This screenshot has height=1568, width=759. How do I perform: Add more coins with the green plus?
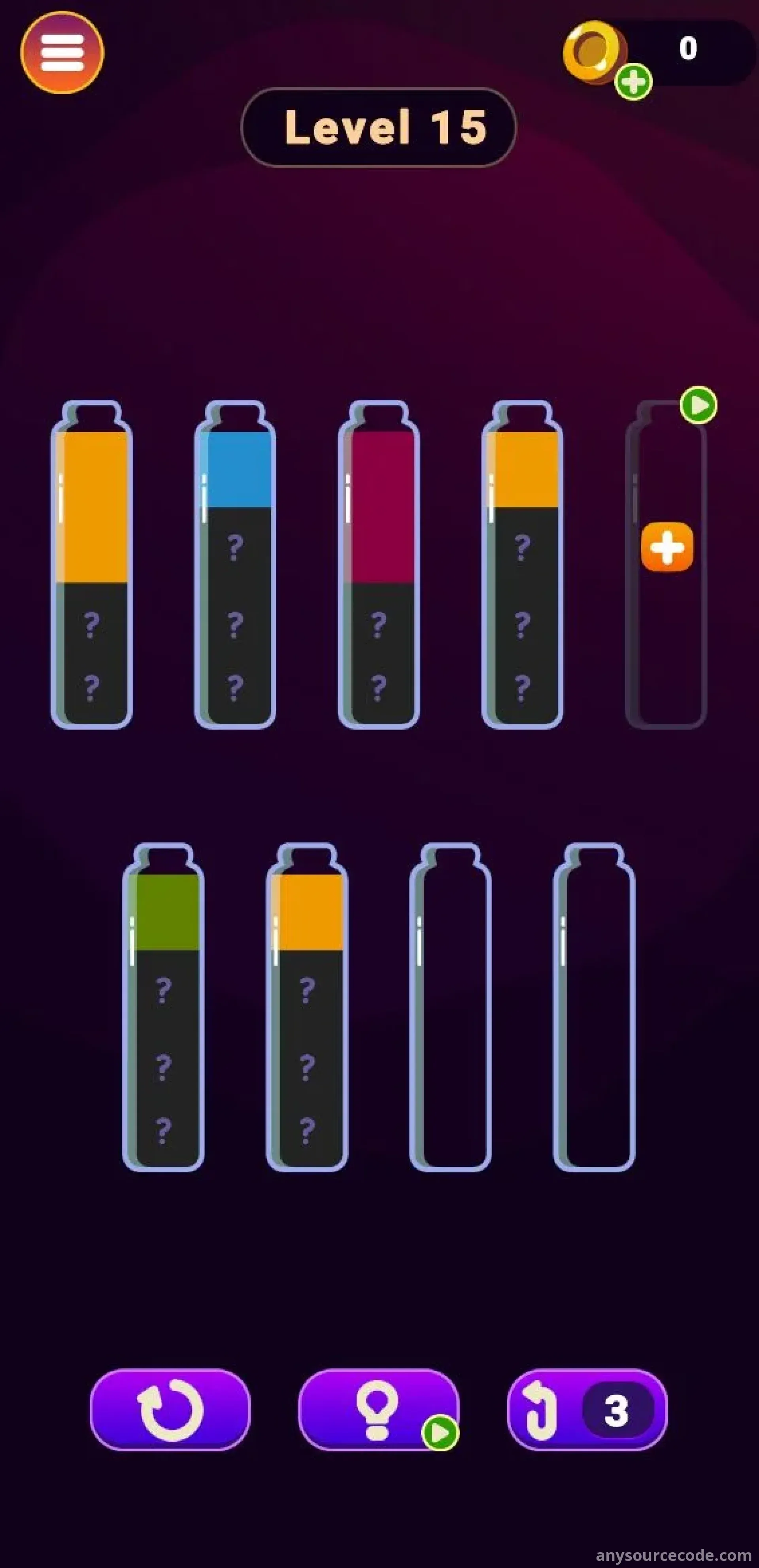633,81
